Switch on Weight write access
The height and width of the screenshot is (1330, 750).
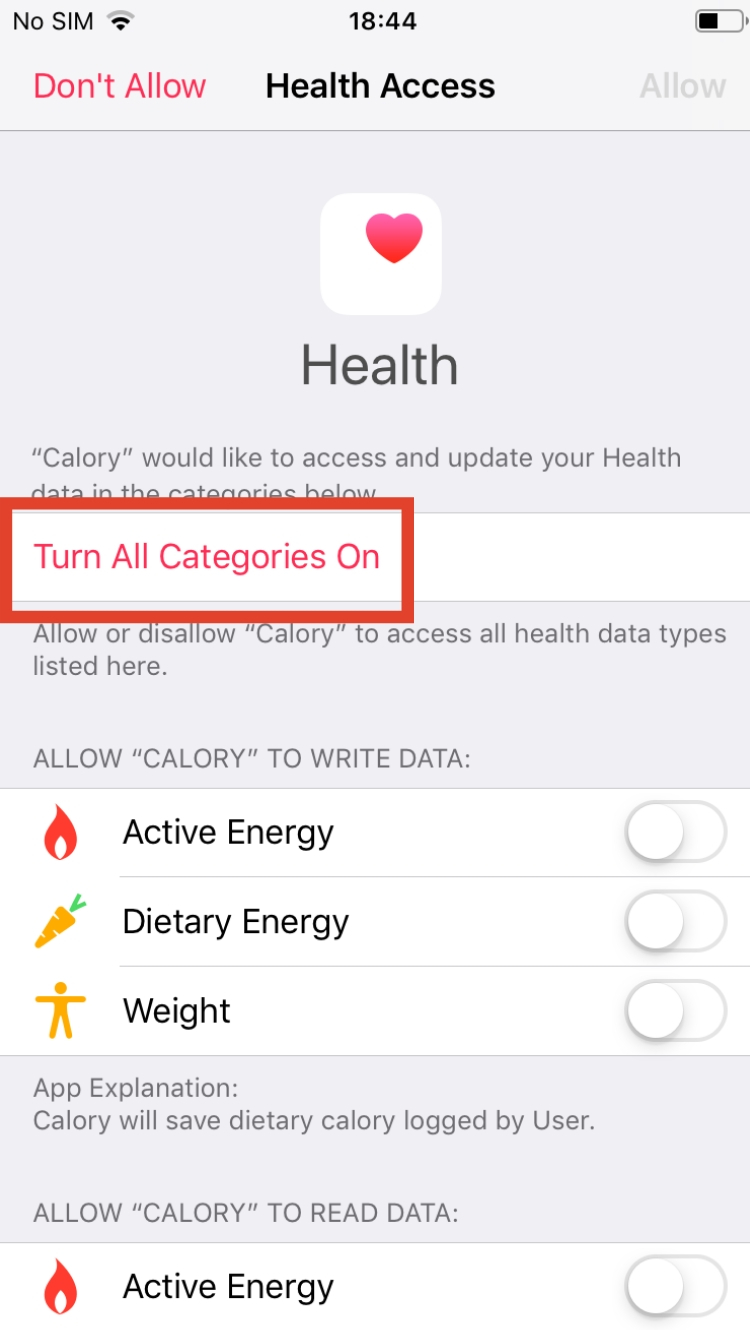[675, 1011]
